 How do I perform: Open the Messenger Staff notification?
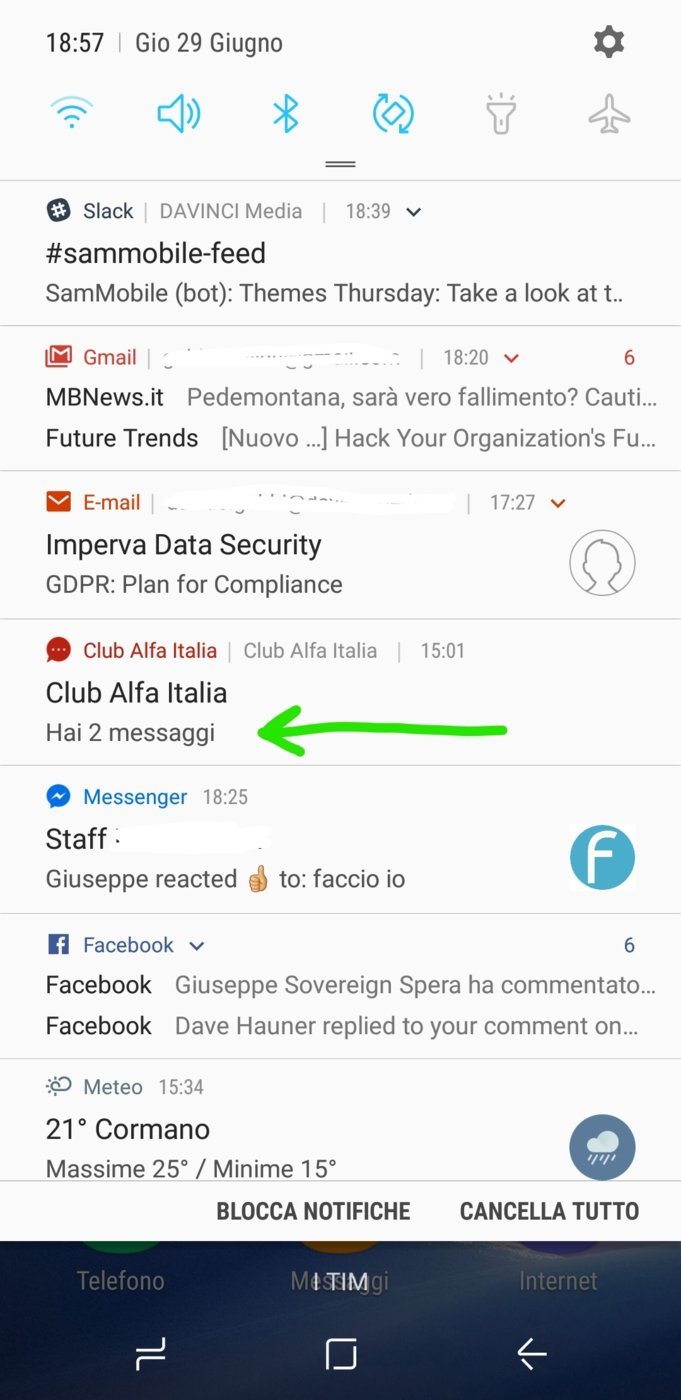[300, 858]
